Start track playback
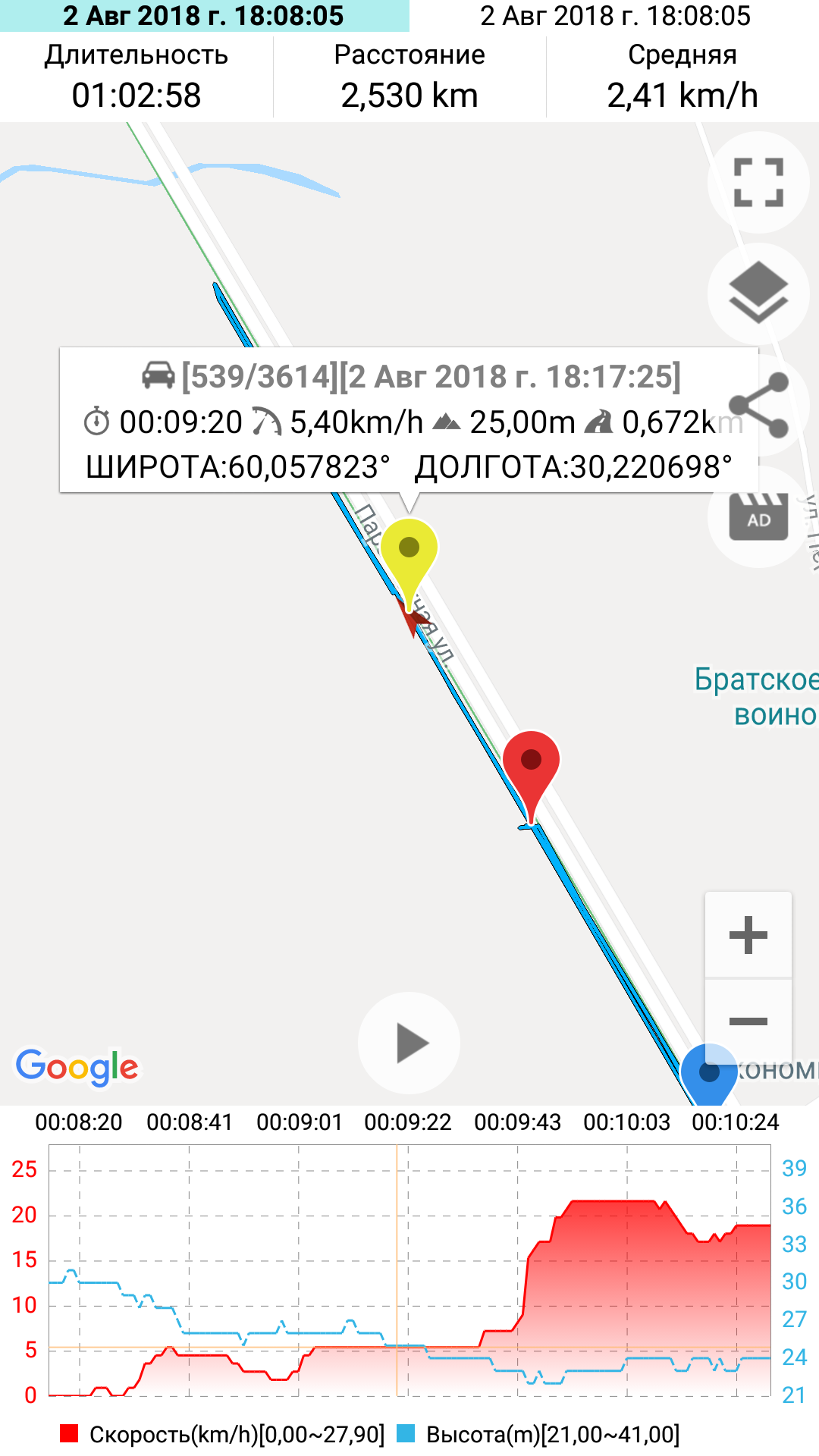 pyautogui.click(x=409, y=1043)
